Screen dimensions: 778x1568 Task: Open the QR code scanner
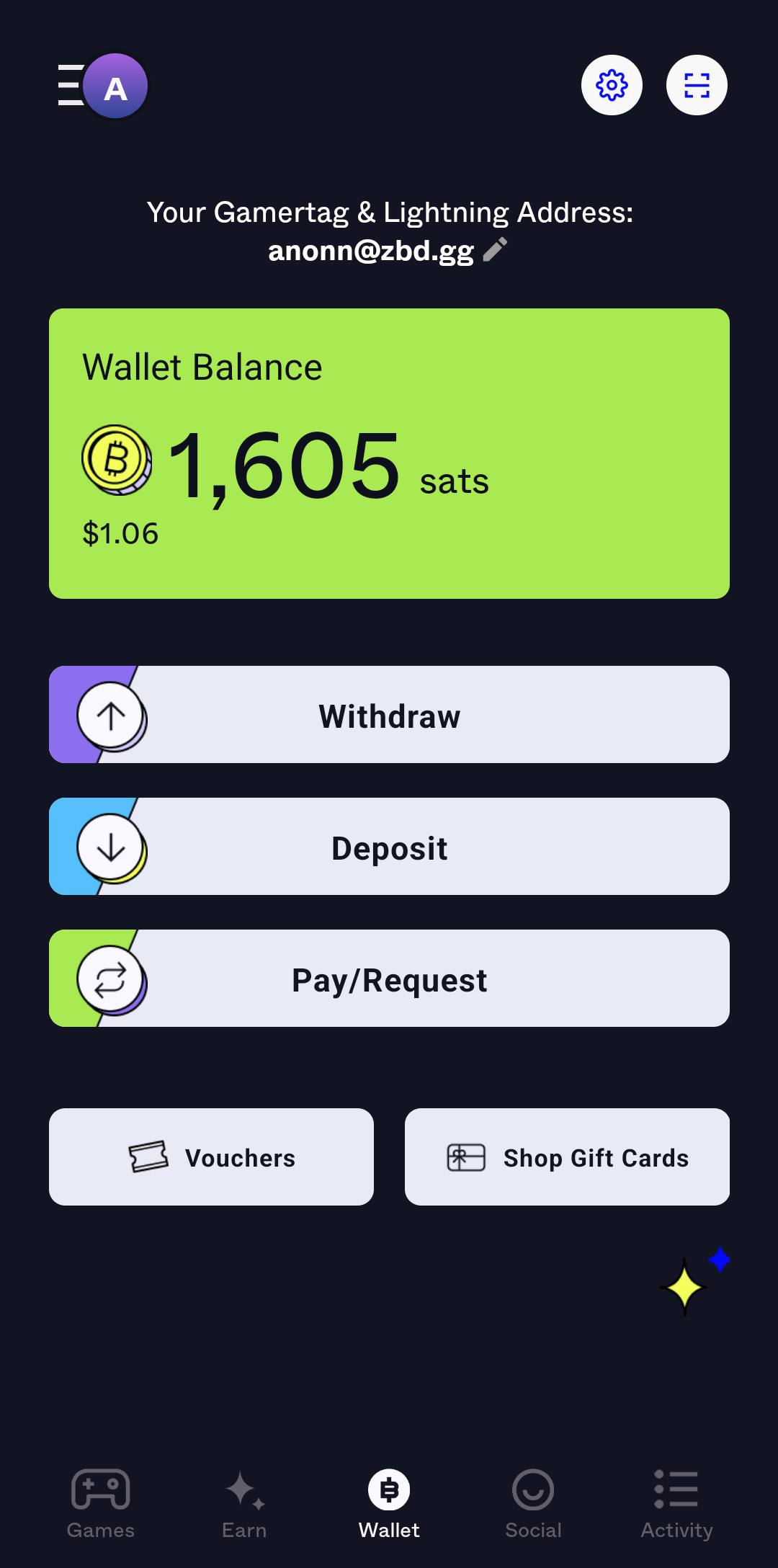coord(697,85)
